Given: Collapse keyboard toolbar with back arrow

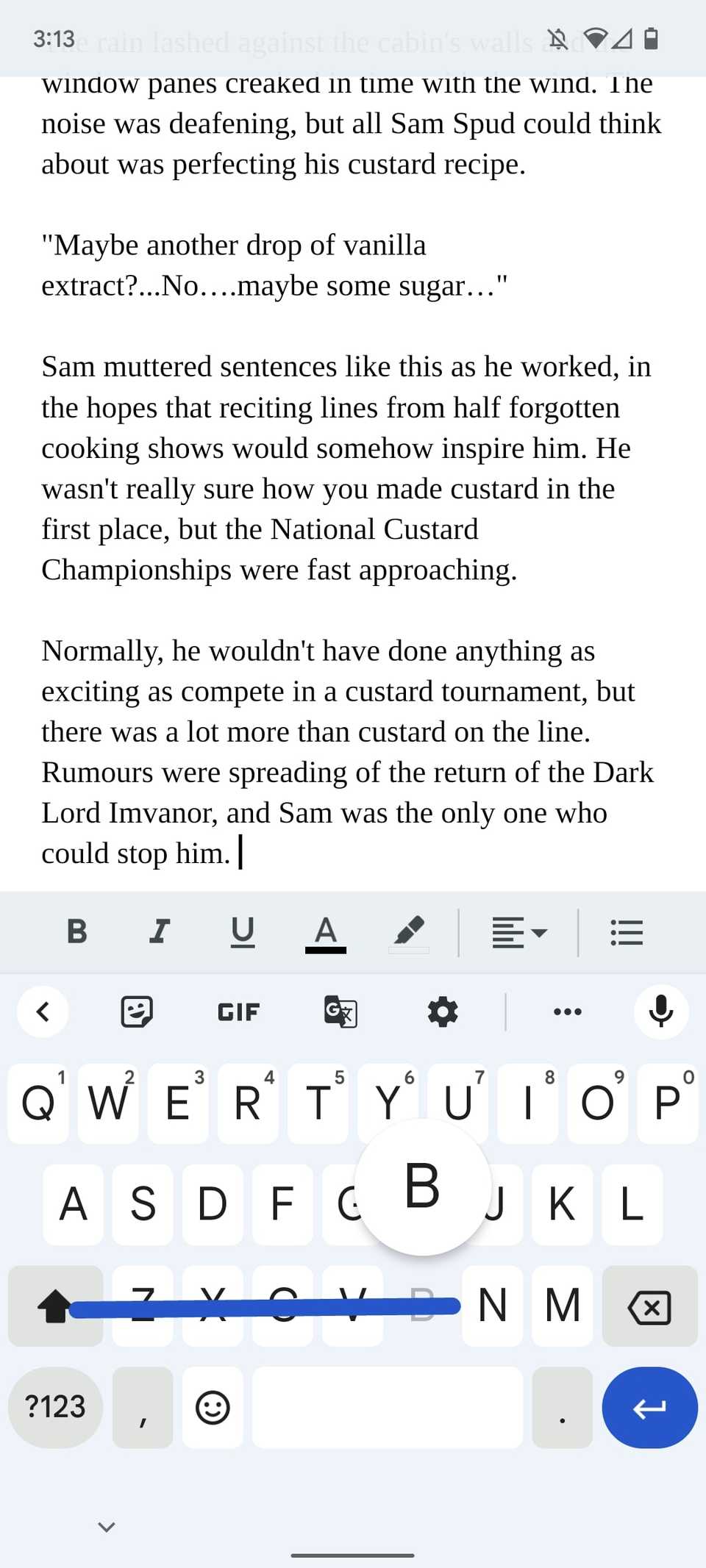Looking at the screenshot, I should click(43, 1012).
